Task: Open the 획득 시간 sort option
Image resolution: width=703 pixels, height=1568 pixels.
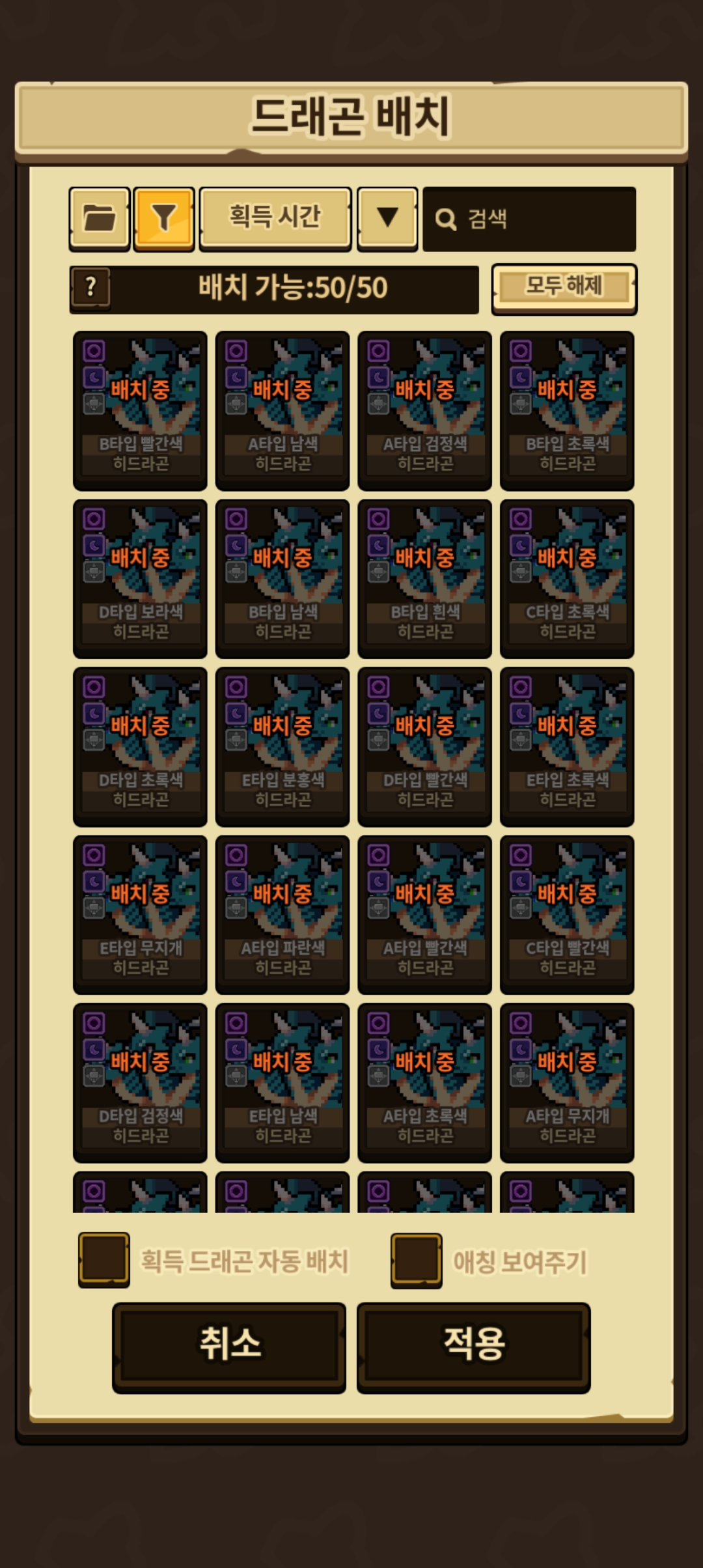Action: coord(275,219)
